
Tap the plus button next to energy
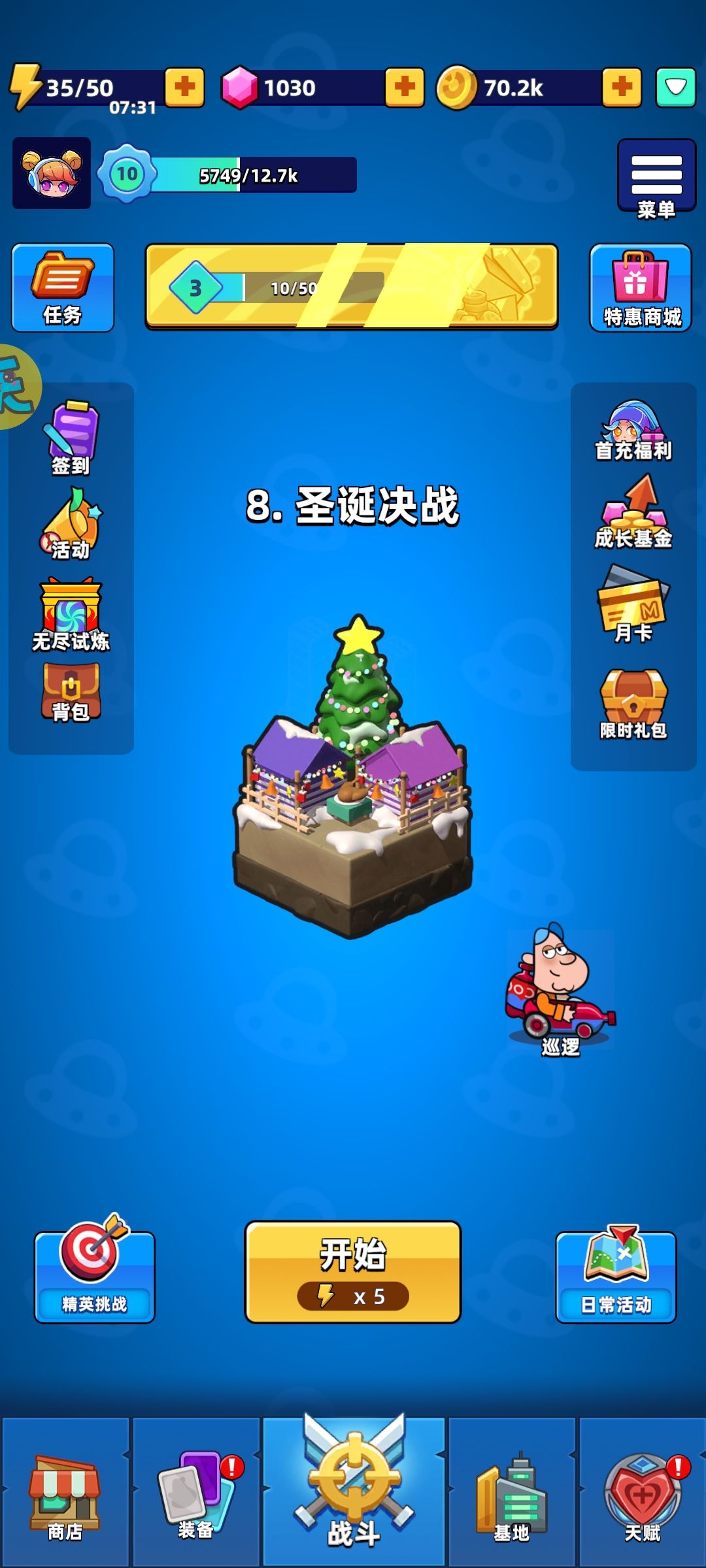[x=184, y=87]
